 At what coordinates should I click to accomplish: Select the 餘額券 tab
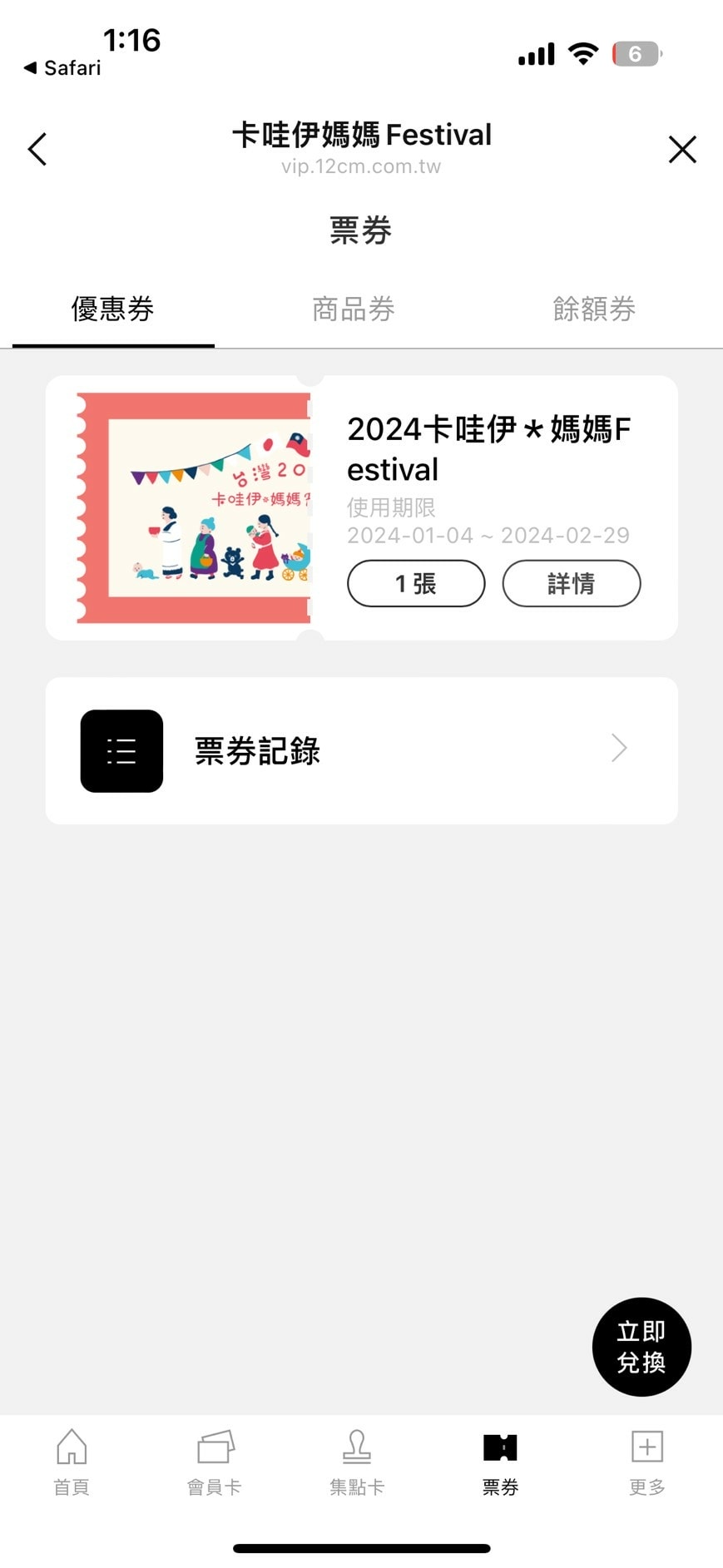[x=594, y=309]
